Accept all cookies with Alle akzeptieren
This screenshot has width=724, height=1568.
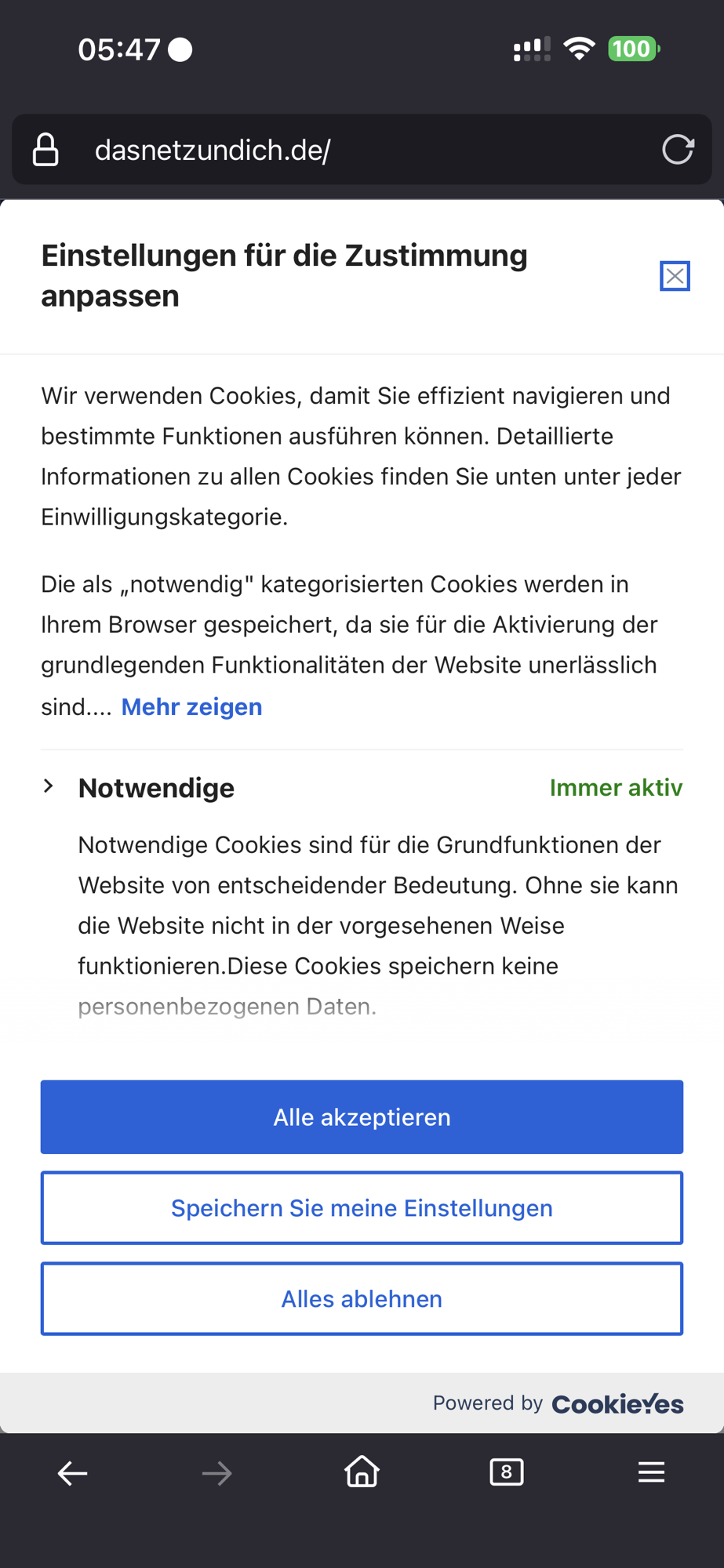click(x=362, y=1116)
